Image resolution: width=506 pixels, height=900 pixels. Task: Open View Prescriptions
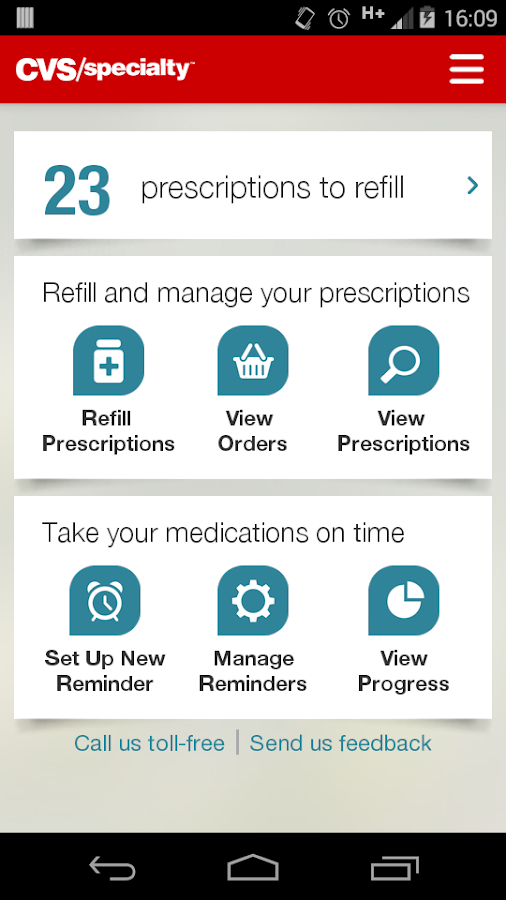(x=403, y=390)
